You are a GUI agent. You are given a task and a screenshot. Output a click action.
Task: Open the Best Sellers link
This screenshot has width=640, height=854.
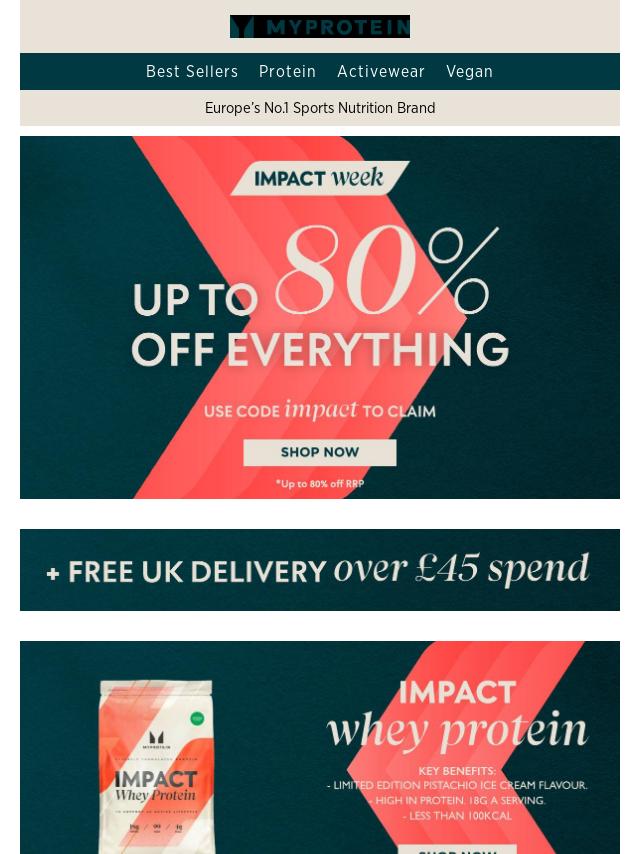[x=192, y=72]
